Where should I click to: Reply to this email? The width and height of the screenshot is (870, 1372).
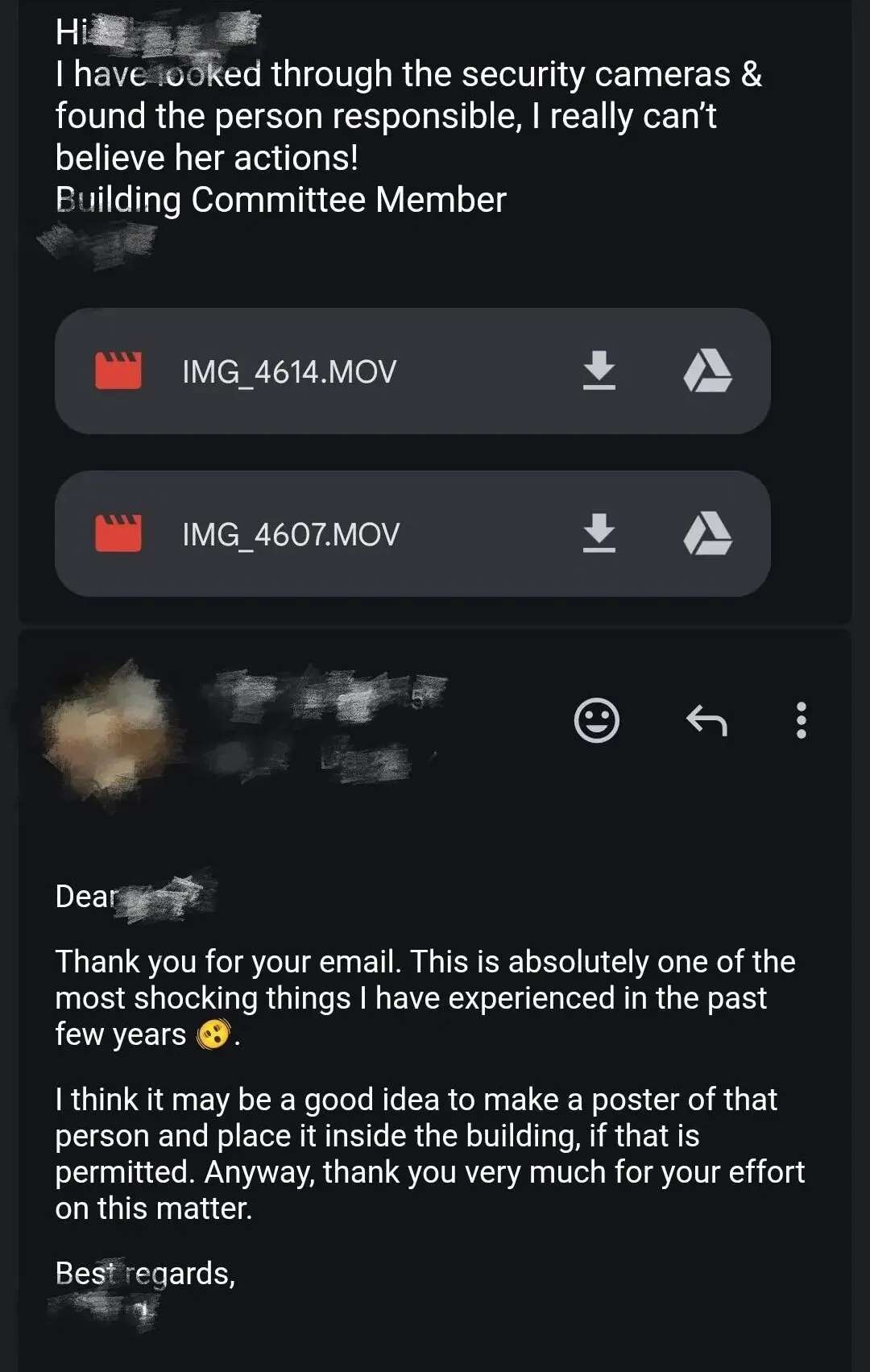[x=706, y=720]
